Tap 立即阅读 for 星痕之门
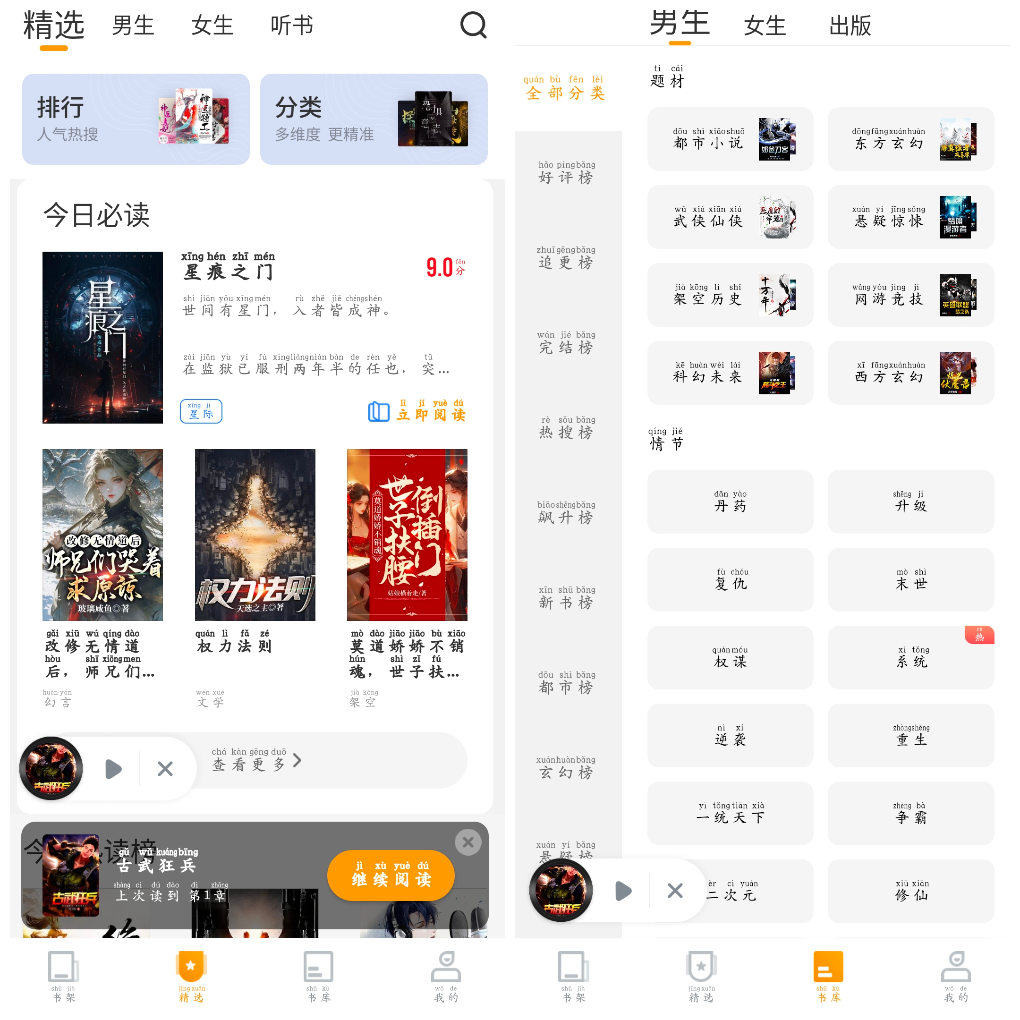1020x1020 pixels. (x=418, y=412)
